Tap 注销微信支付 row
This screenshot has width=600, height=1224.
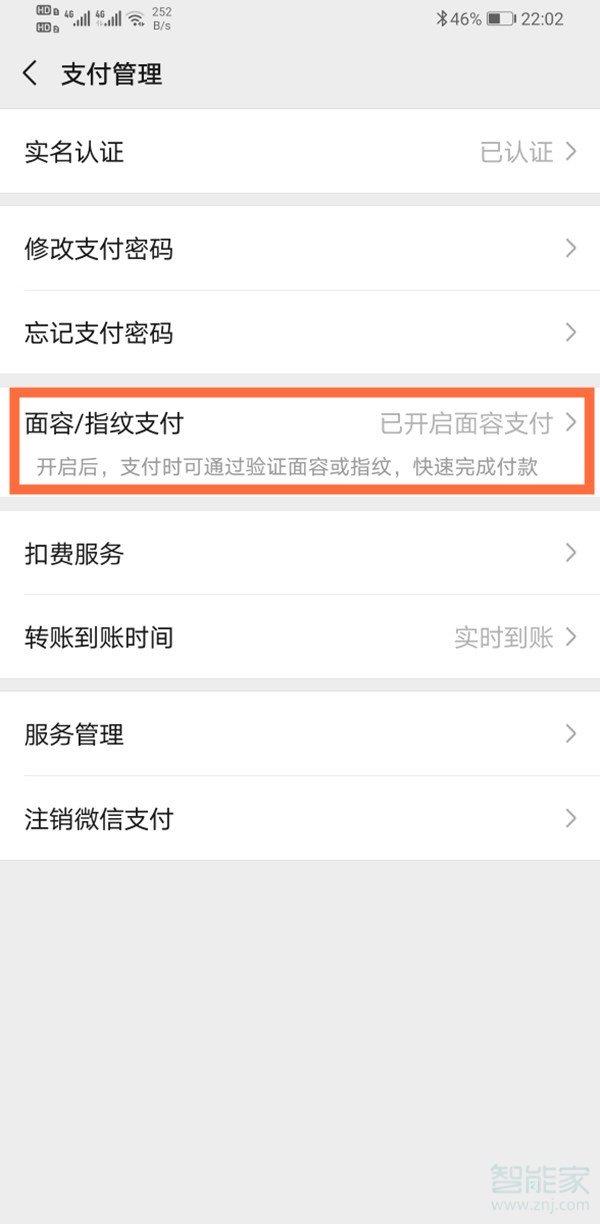pyautogui.click(x=300, y=818)
